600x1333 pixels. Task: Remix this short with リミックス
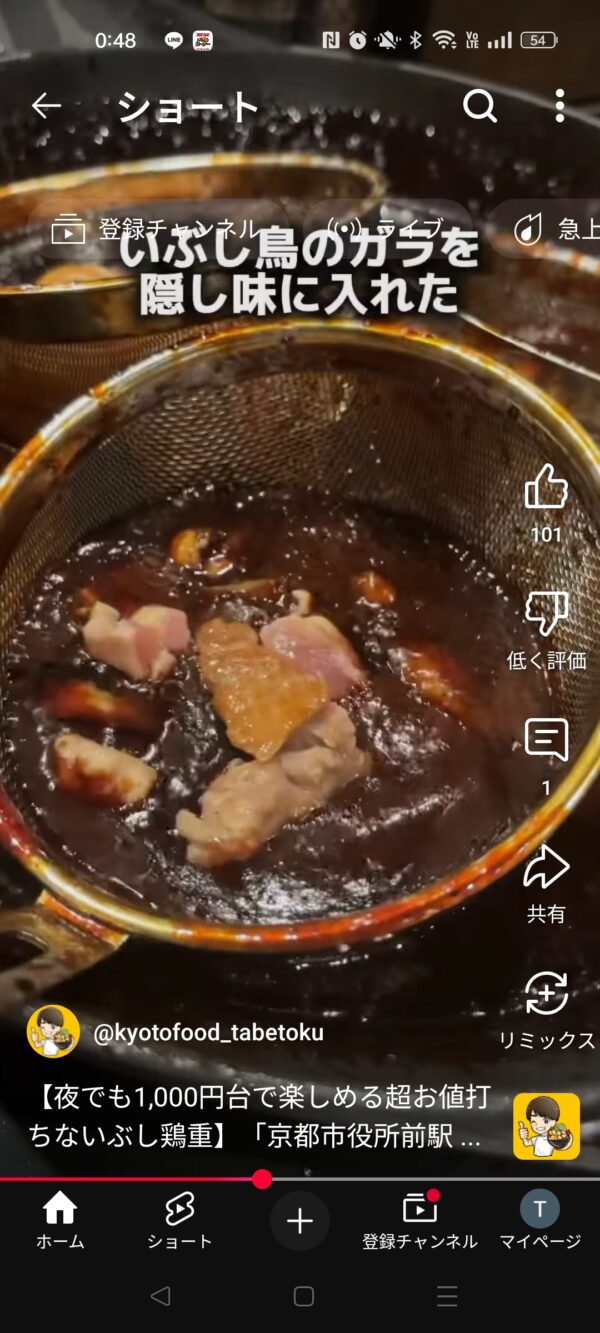pos(546,996)
